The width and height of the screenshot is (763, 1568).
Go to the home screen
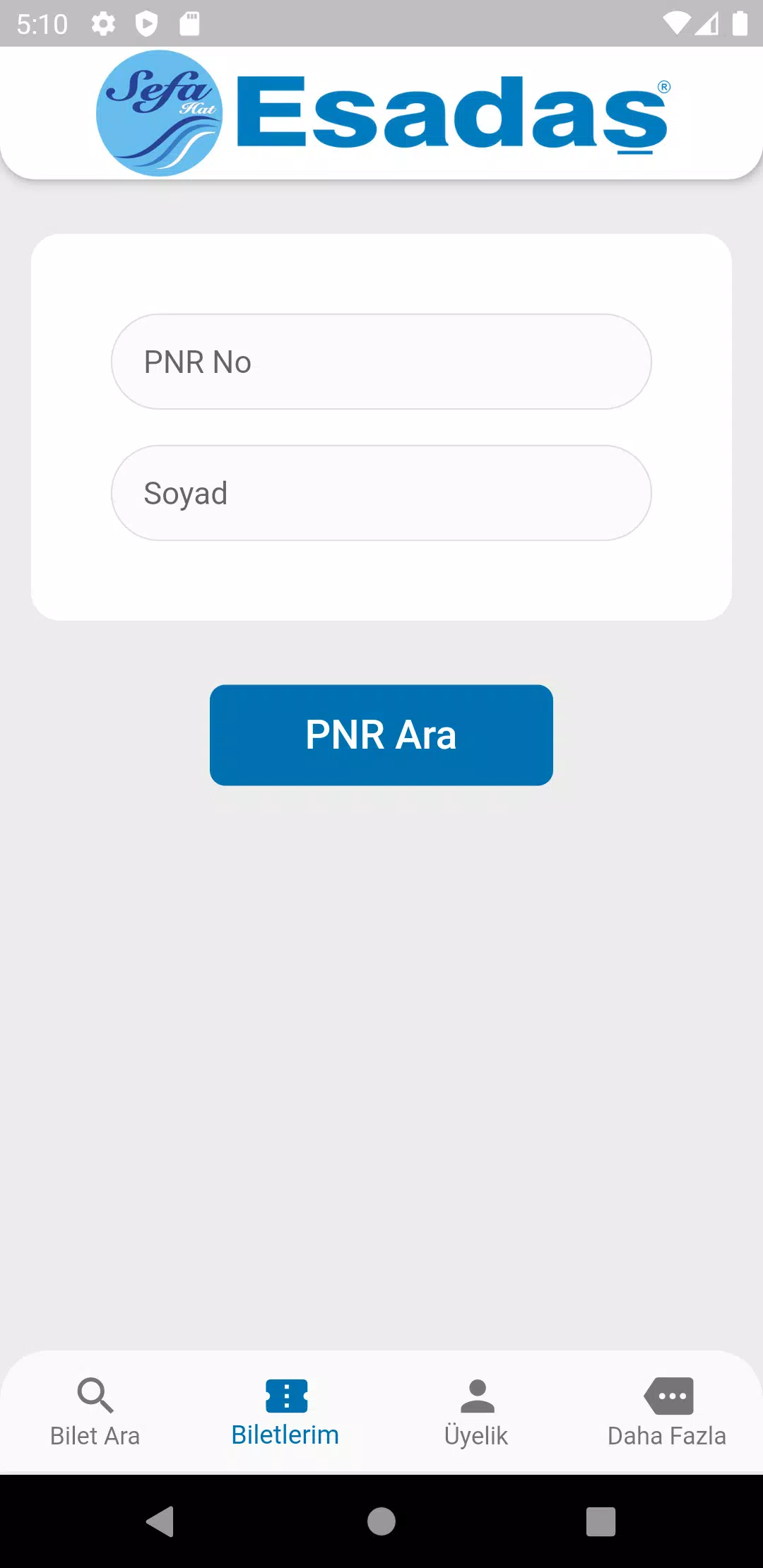pyautogui.click(x=381, y=1521)
